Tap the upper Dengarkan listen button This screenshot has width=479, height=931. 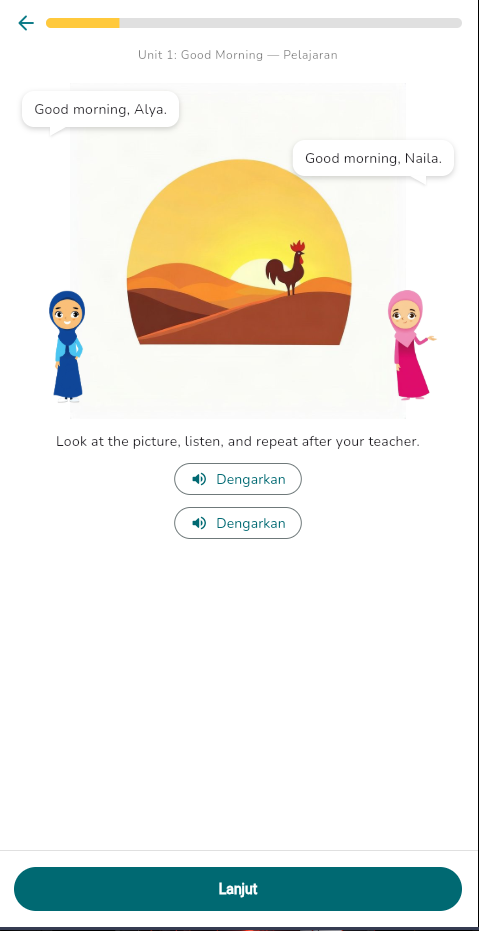pos(238,479)
